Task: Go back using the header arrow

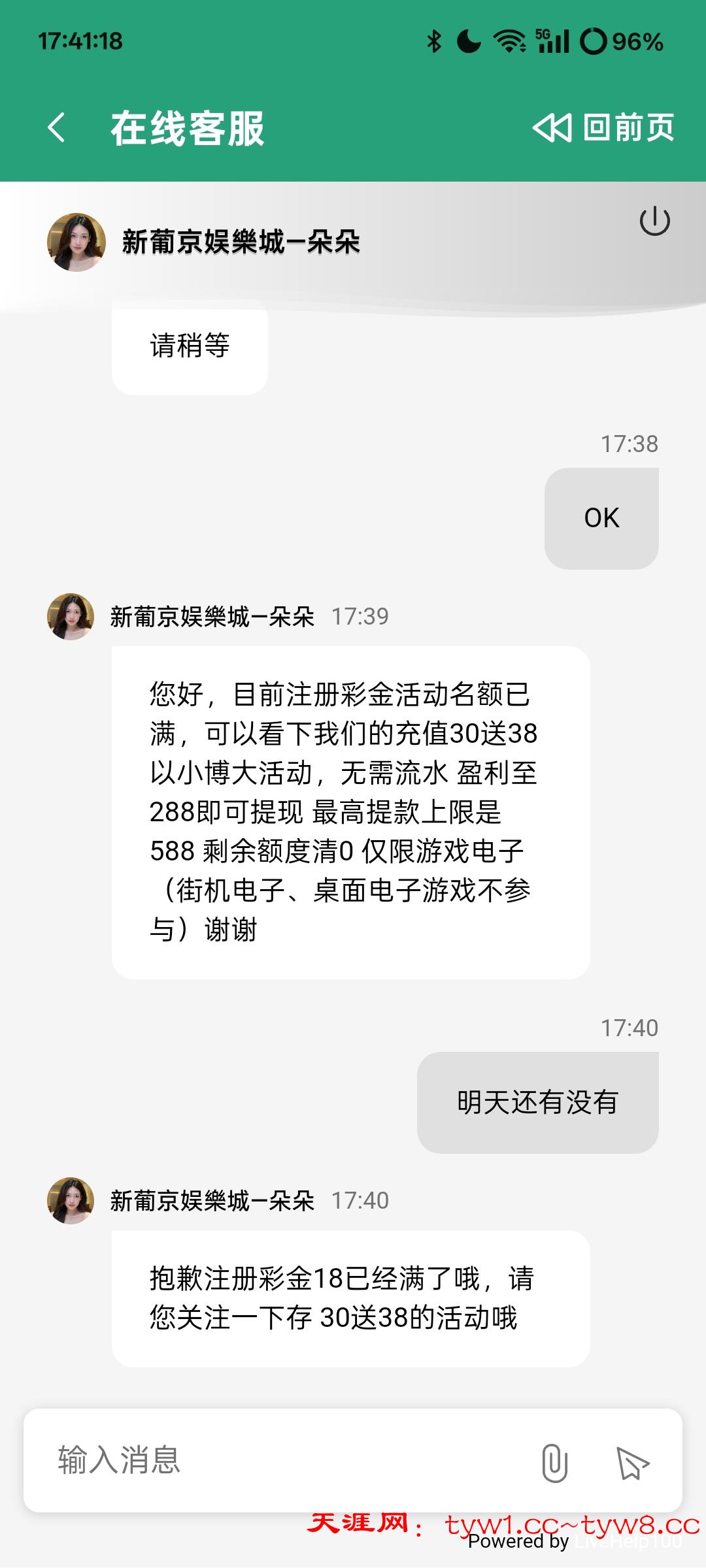Action: coord(57,127)
